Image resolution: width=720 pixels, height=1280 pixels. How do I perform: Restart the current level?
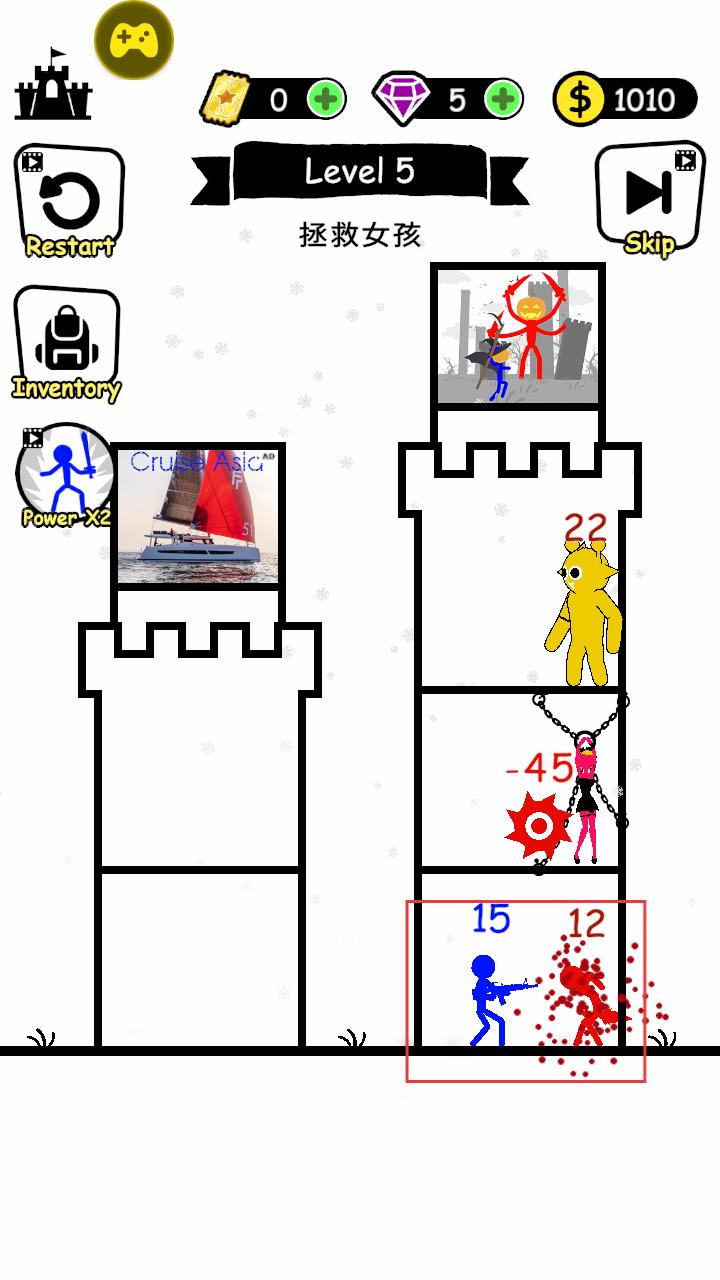click(69, 201)
